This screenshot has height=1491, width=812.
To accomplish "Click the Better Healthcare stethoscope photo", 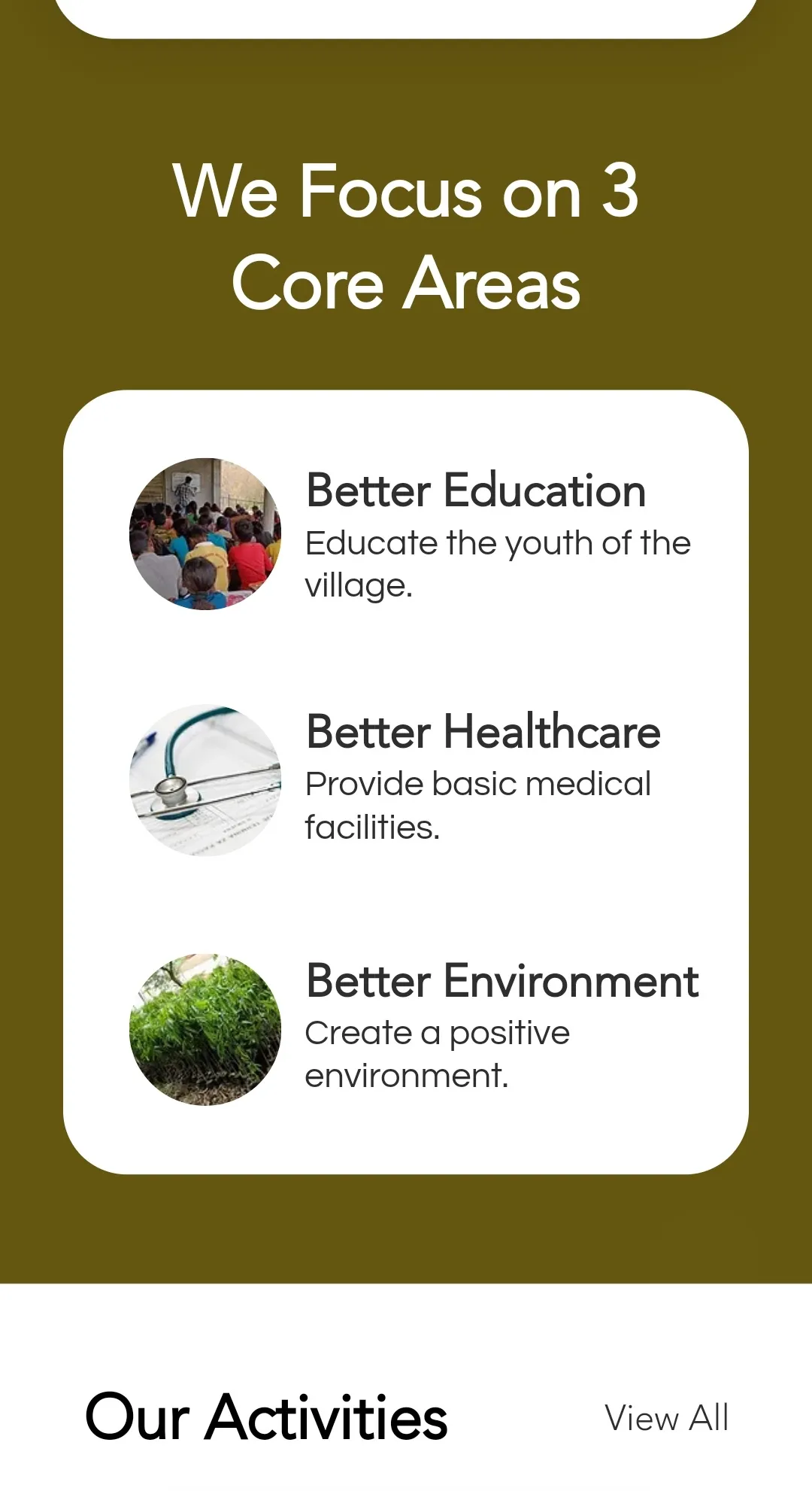I will (205, 779).
